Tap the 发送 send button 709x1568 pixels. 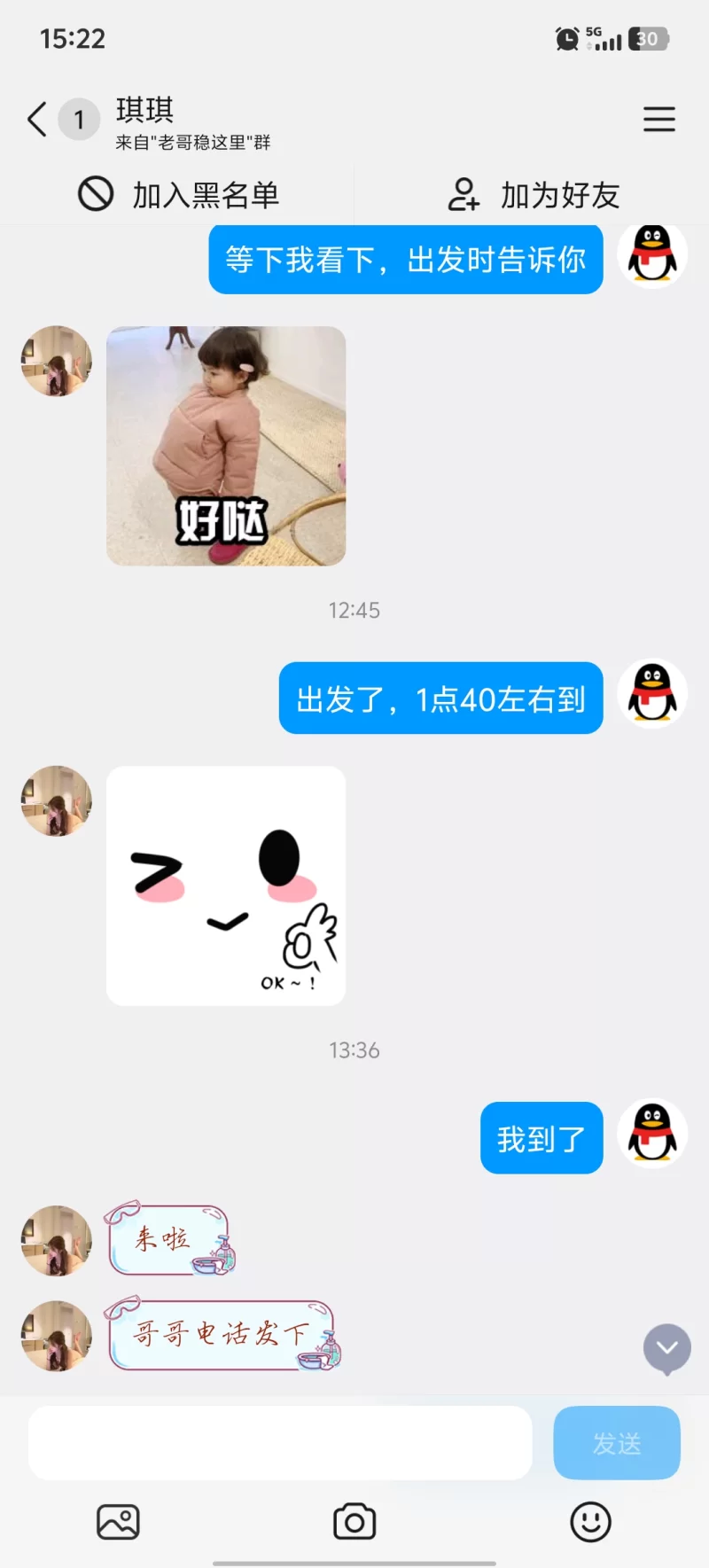pos(617,1443)
